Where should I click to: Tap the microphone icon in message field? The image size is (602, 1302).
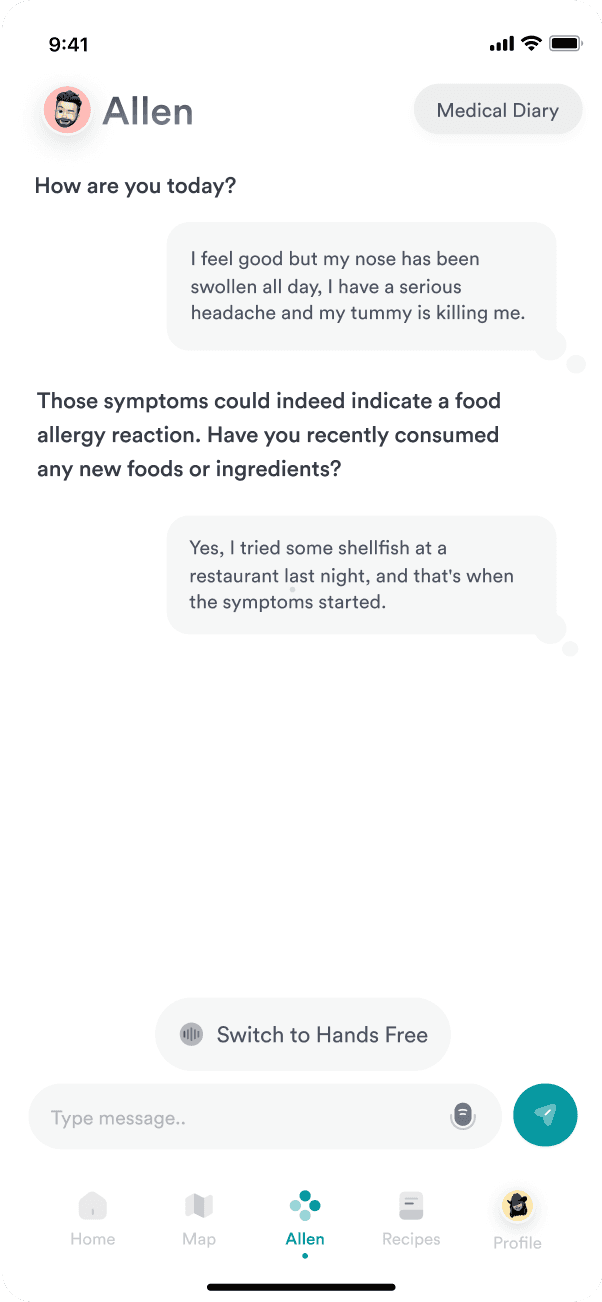pos(462,1116)
